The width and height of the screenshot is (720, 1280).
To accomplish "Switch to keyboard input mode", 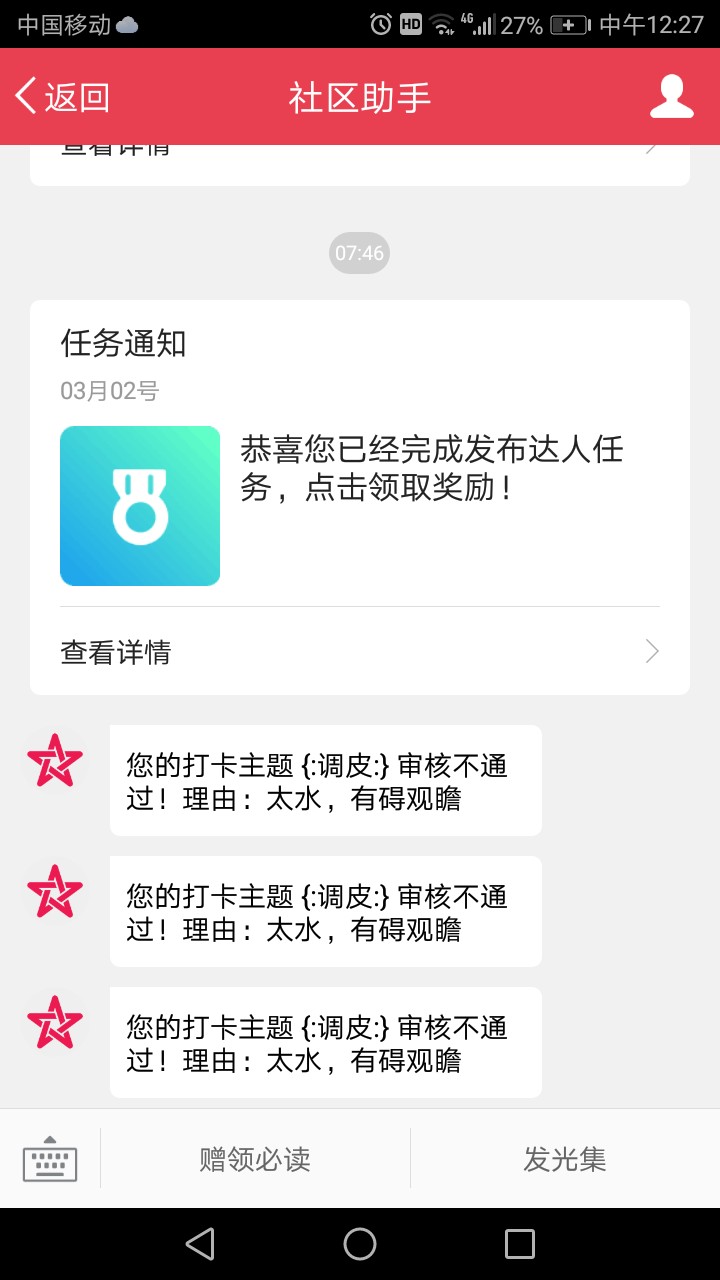I will click(x=50, y=1159).
